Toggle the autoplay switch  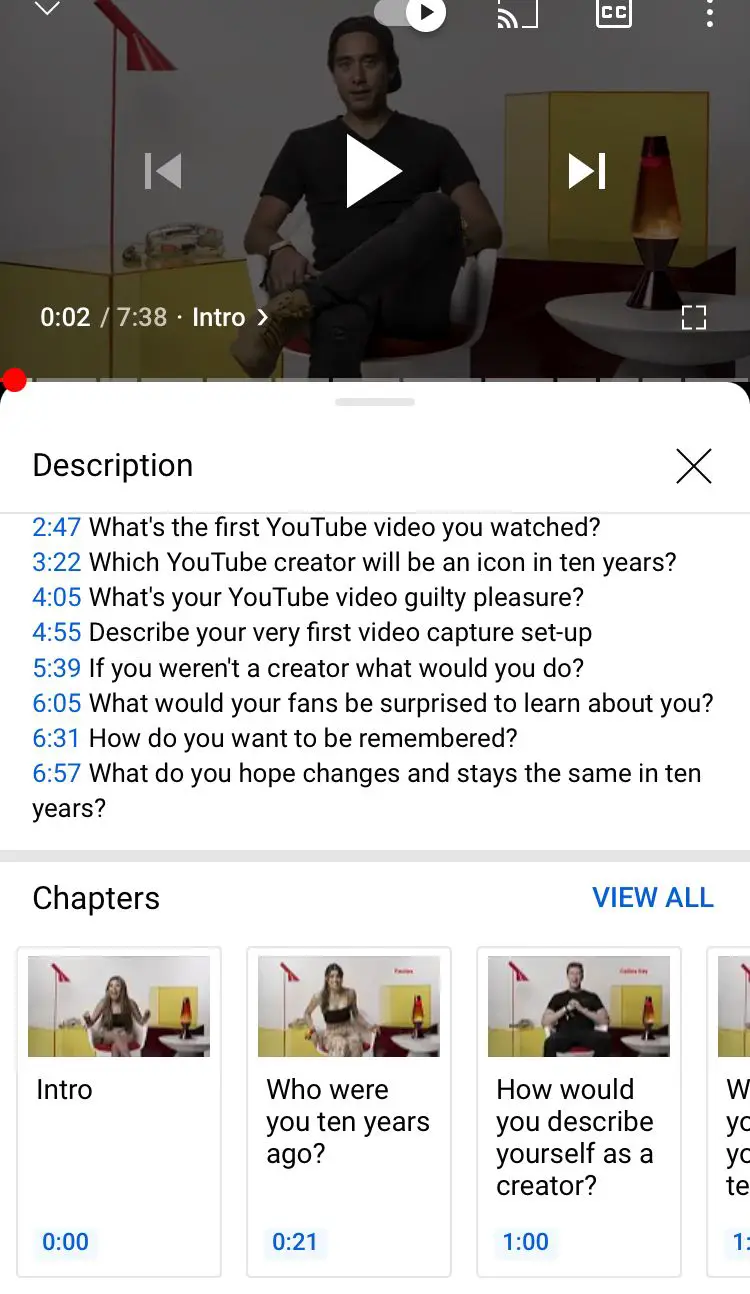tap(410, 13)
